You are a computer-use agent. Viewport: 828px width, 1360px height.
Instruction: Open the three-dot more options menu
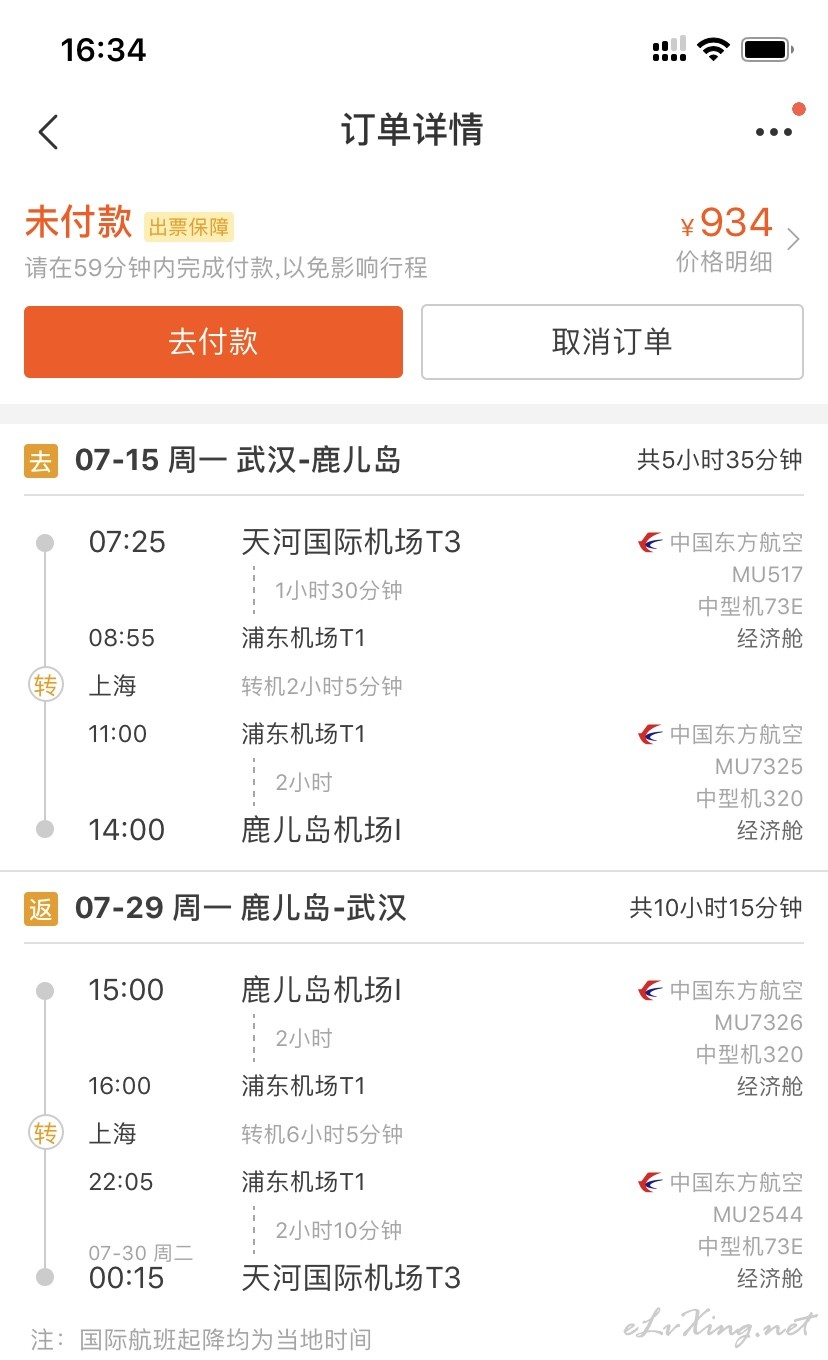(773, 132)
